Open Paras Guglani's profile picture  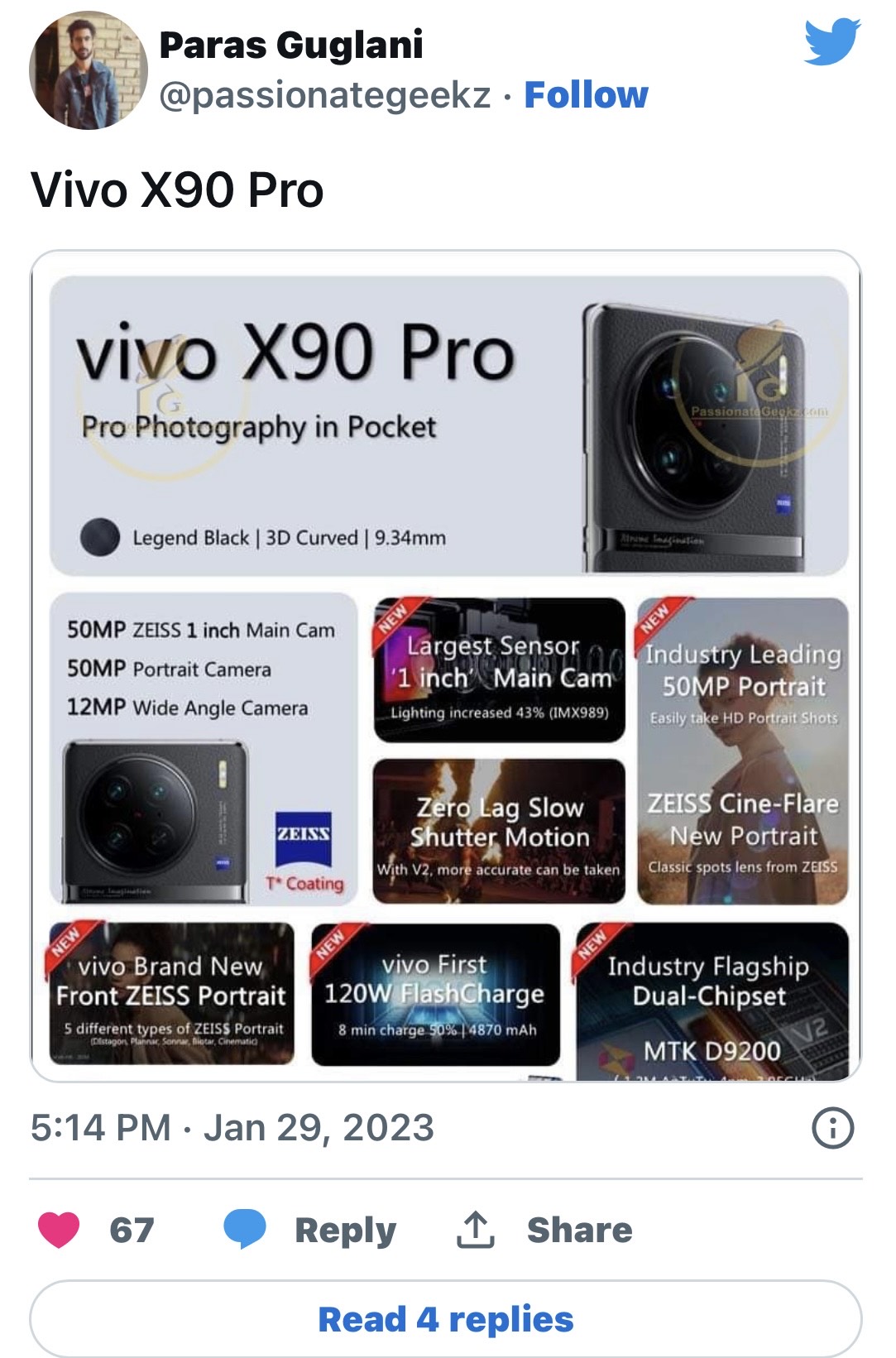point(88,70)
